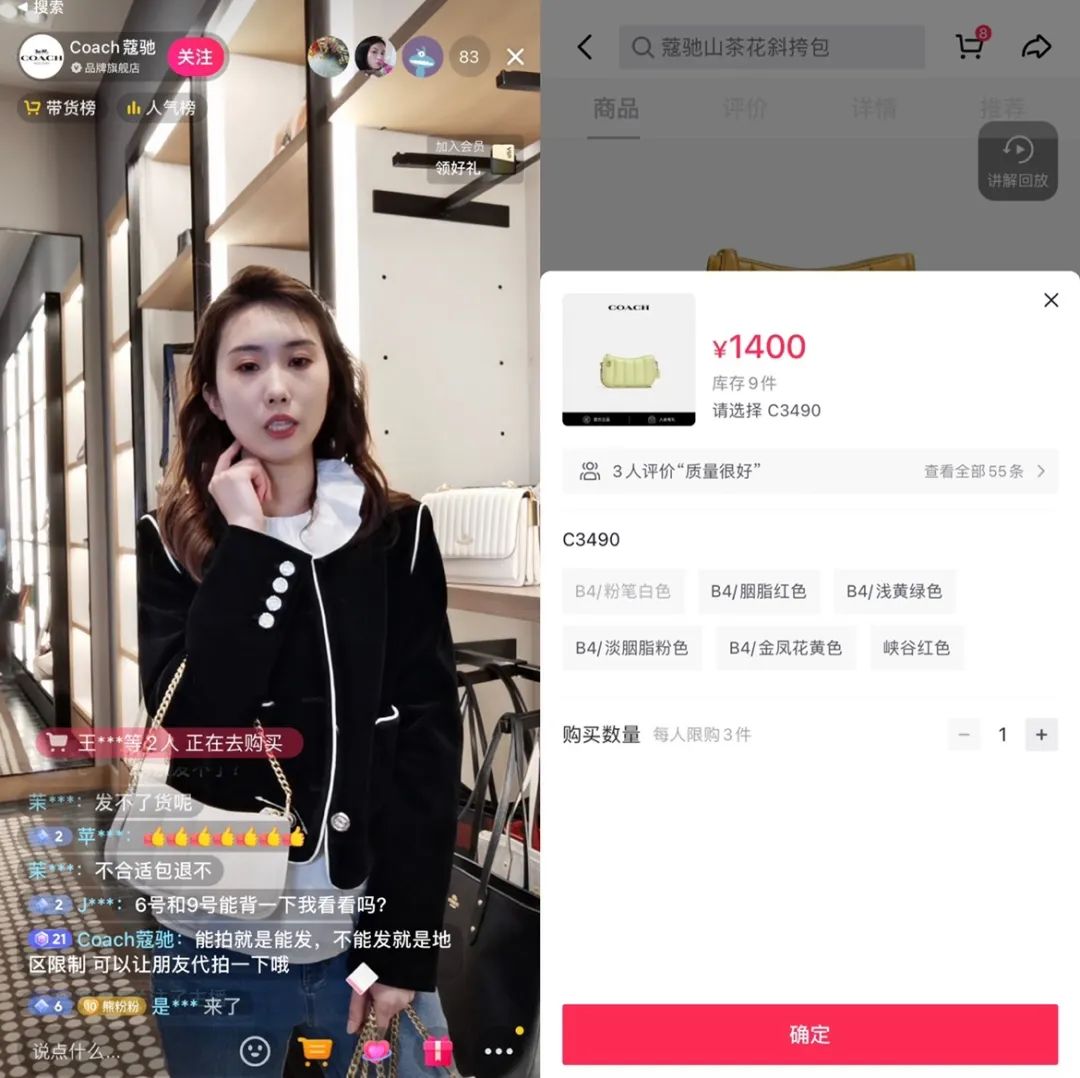Share this product with the arrow icon
Image resolution: width=1080 pixels, height=1078 pixels.
(1036, 47)
